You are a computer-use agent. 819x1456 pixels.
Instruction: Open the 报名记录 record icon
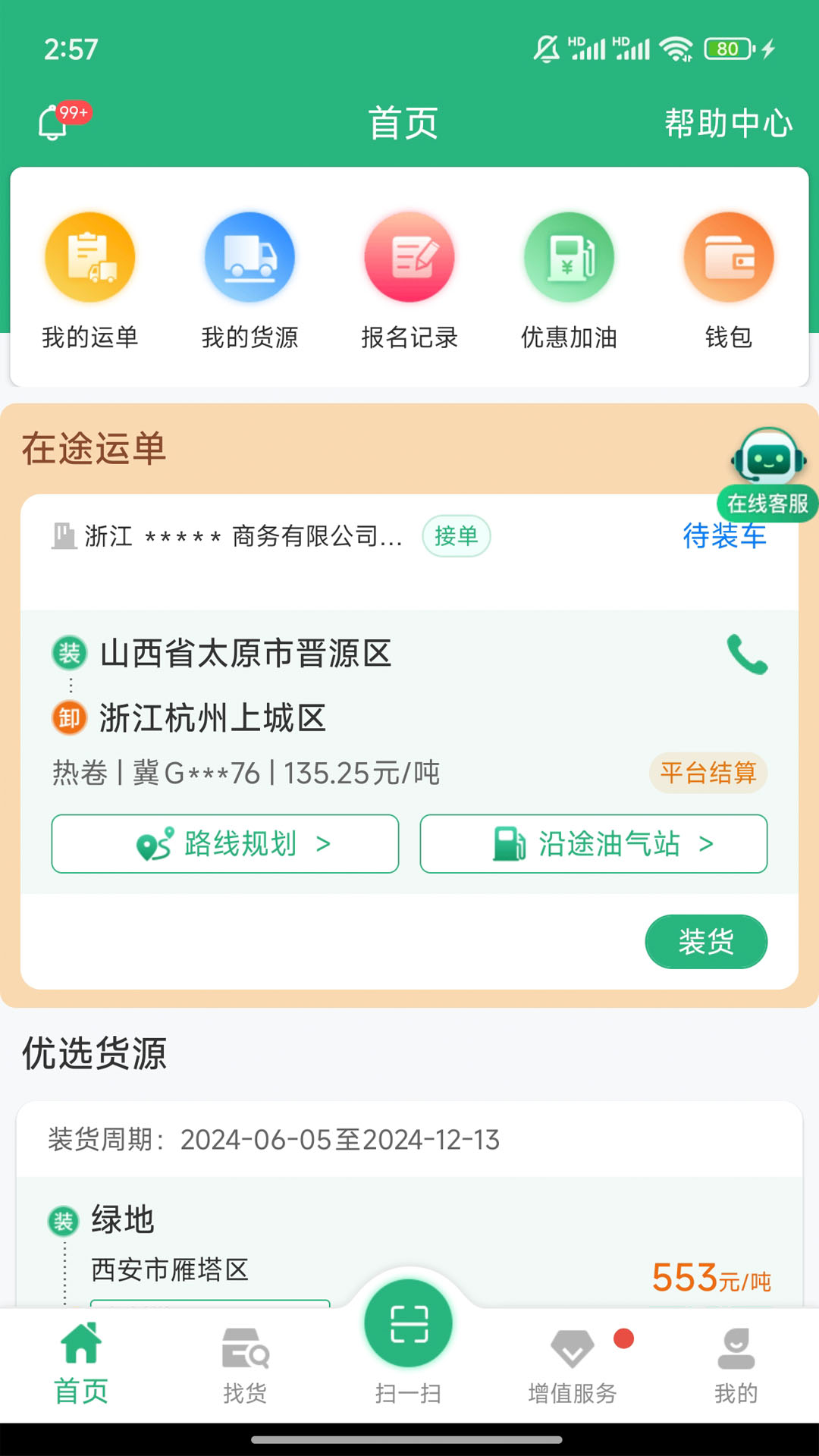(x=409, y=256)
